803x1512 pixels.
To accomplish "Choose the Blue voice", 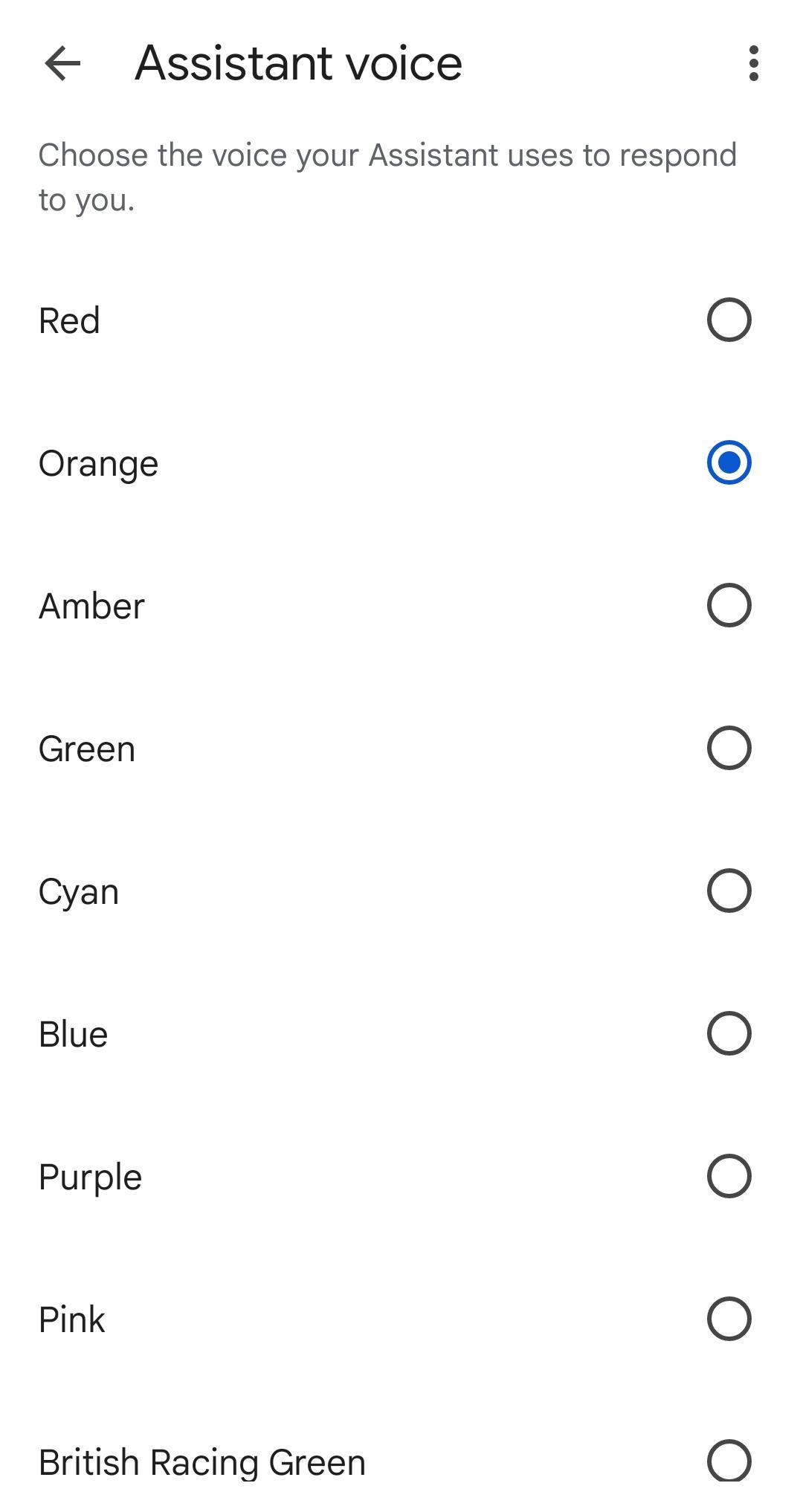I will point(729,1034).
